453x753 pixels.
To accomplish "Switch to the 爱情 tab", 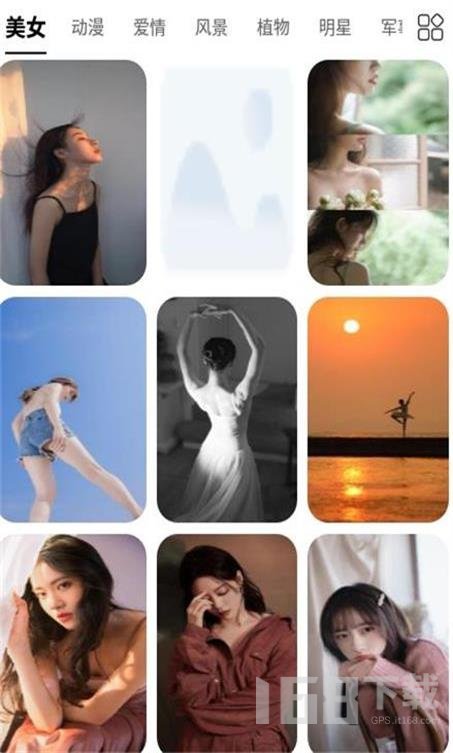I will click(149, 27).
